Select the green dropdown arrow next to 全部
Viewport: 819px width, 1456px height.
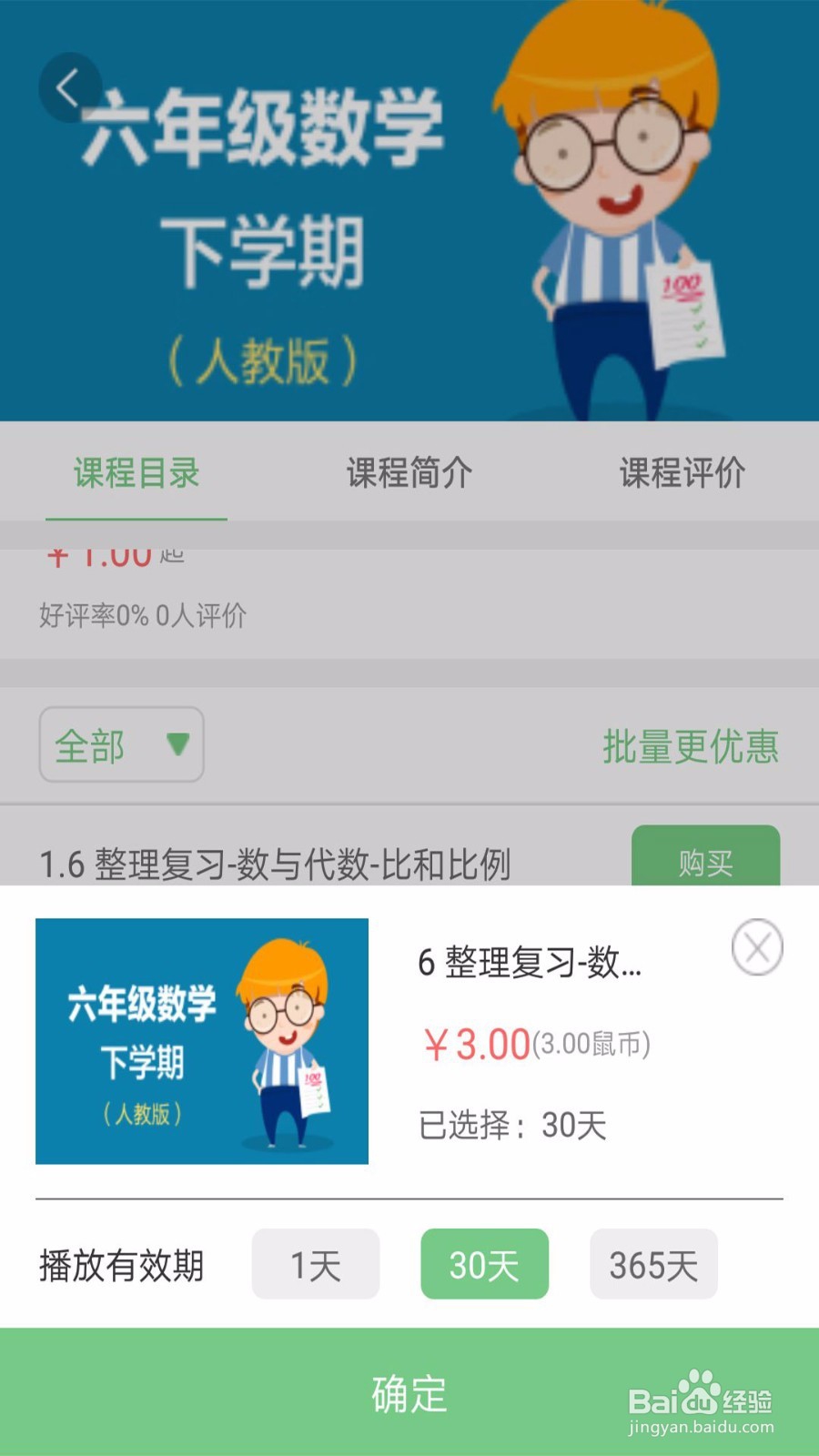(178, 744)
